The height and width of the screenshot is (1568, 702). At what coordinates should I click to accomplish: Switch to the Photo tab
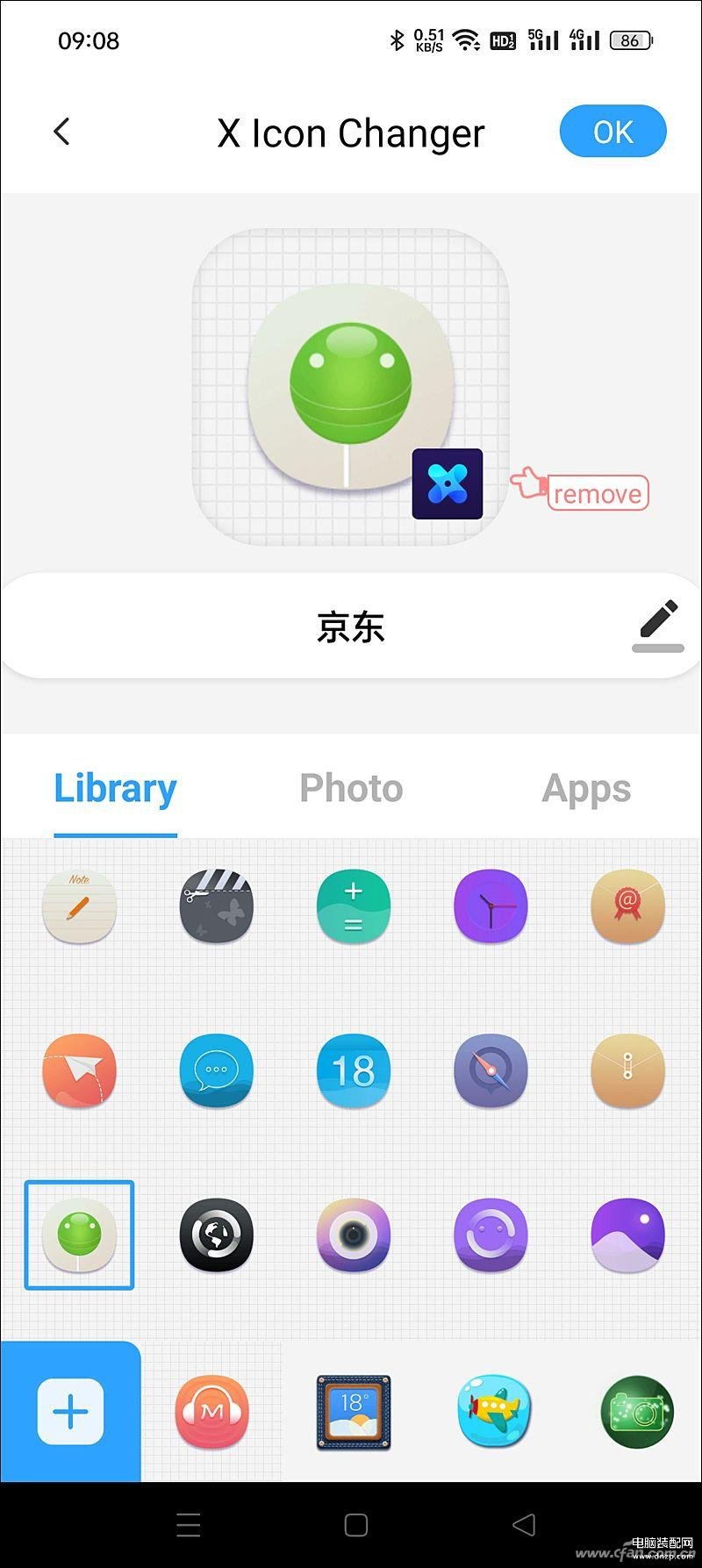(x=351, y=788)
